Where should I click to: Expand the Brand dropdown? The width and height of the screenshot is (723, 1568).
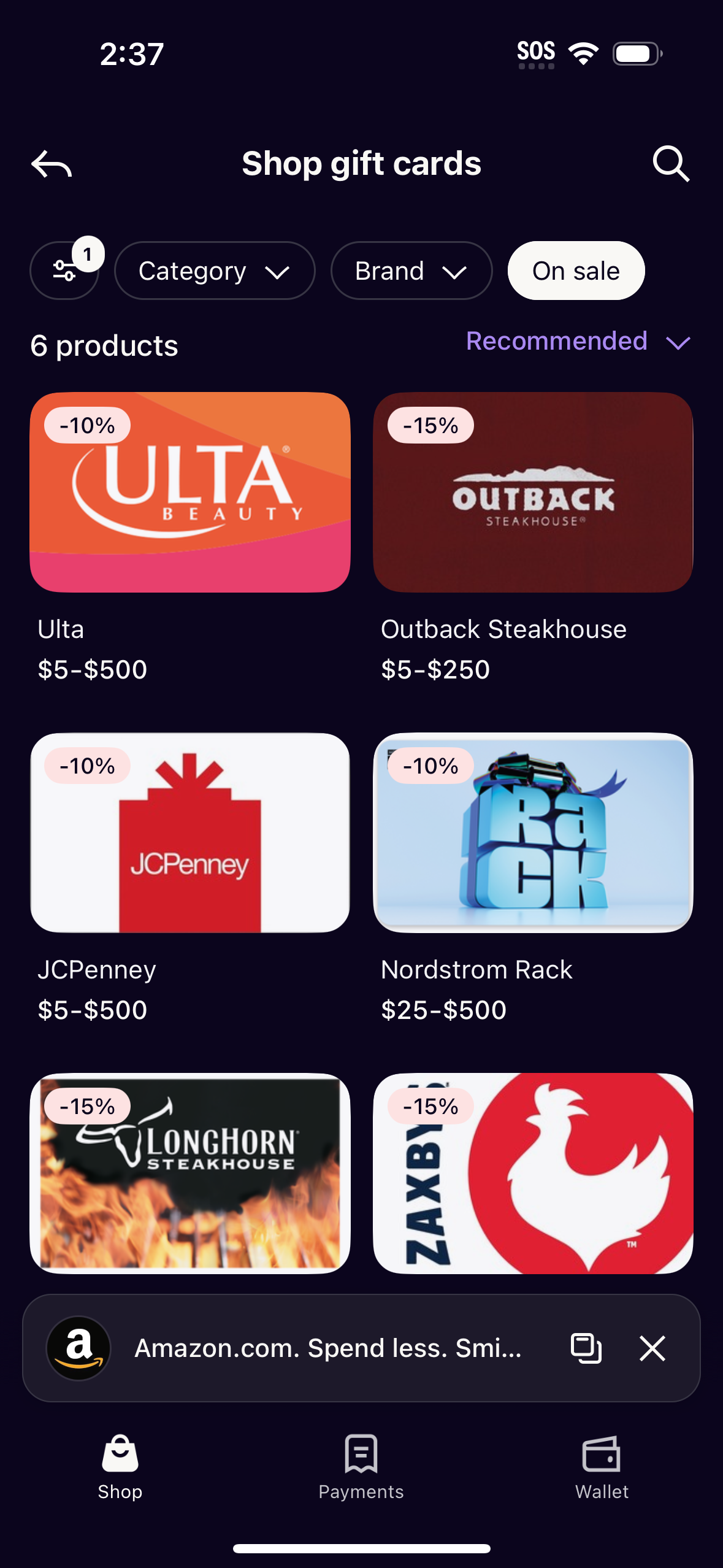click(x=410, y=271)
